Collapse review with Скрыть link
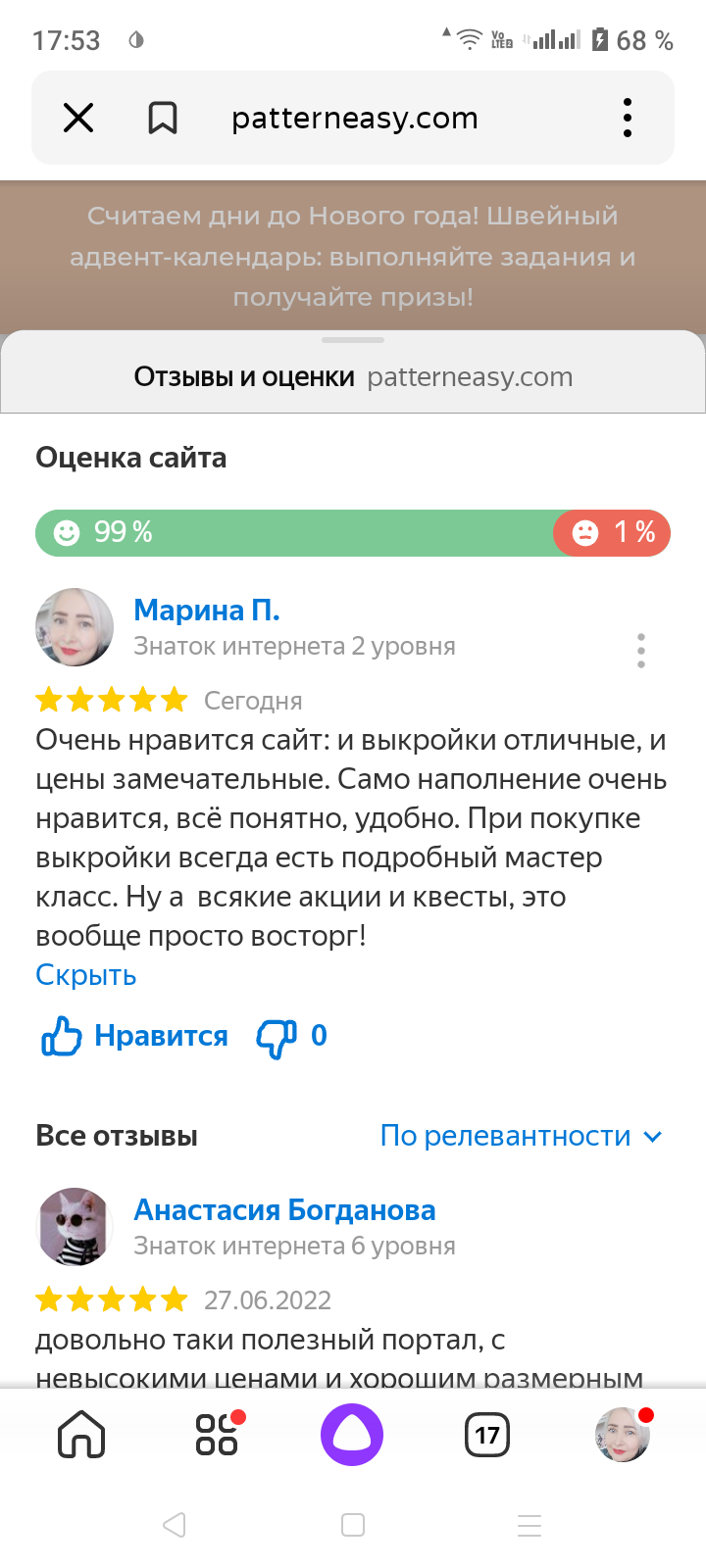The width and height of the screenshot is (706, 1568). pyautogui.click(x=86, y=975)
